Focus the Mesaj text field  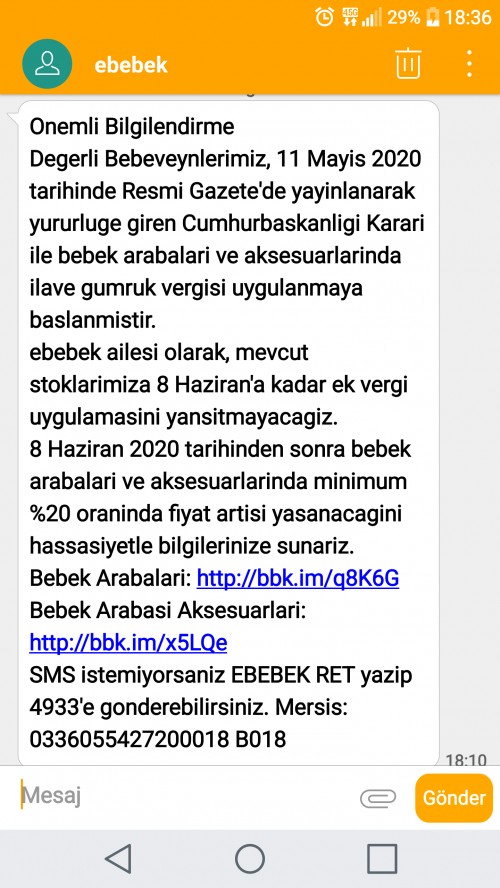point(187,797)
